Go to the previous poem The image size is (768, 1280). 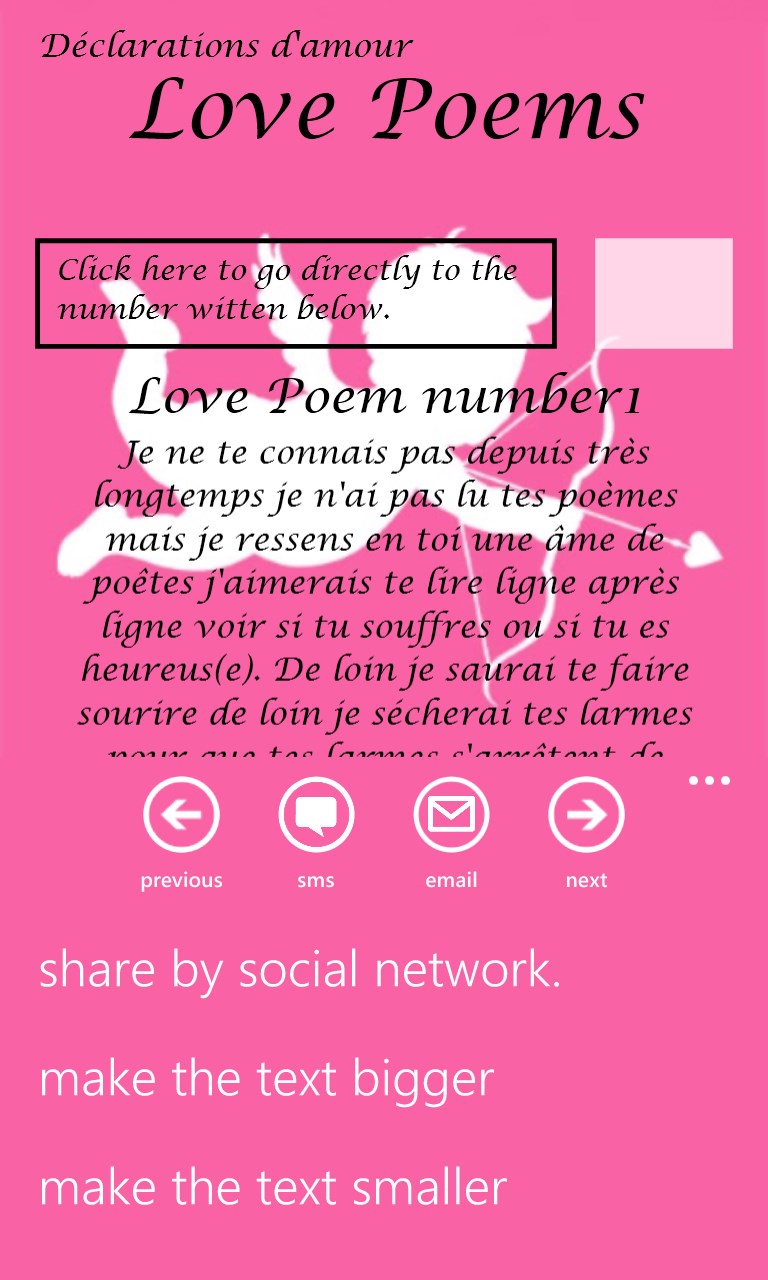[181, 815]
